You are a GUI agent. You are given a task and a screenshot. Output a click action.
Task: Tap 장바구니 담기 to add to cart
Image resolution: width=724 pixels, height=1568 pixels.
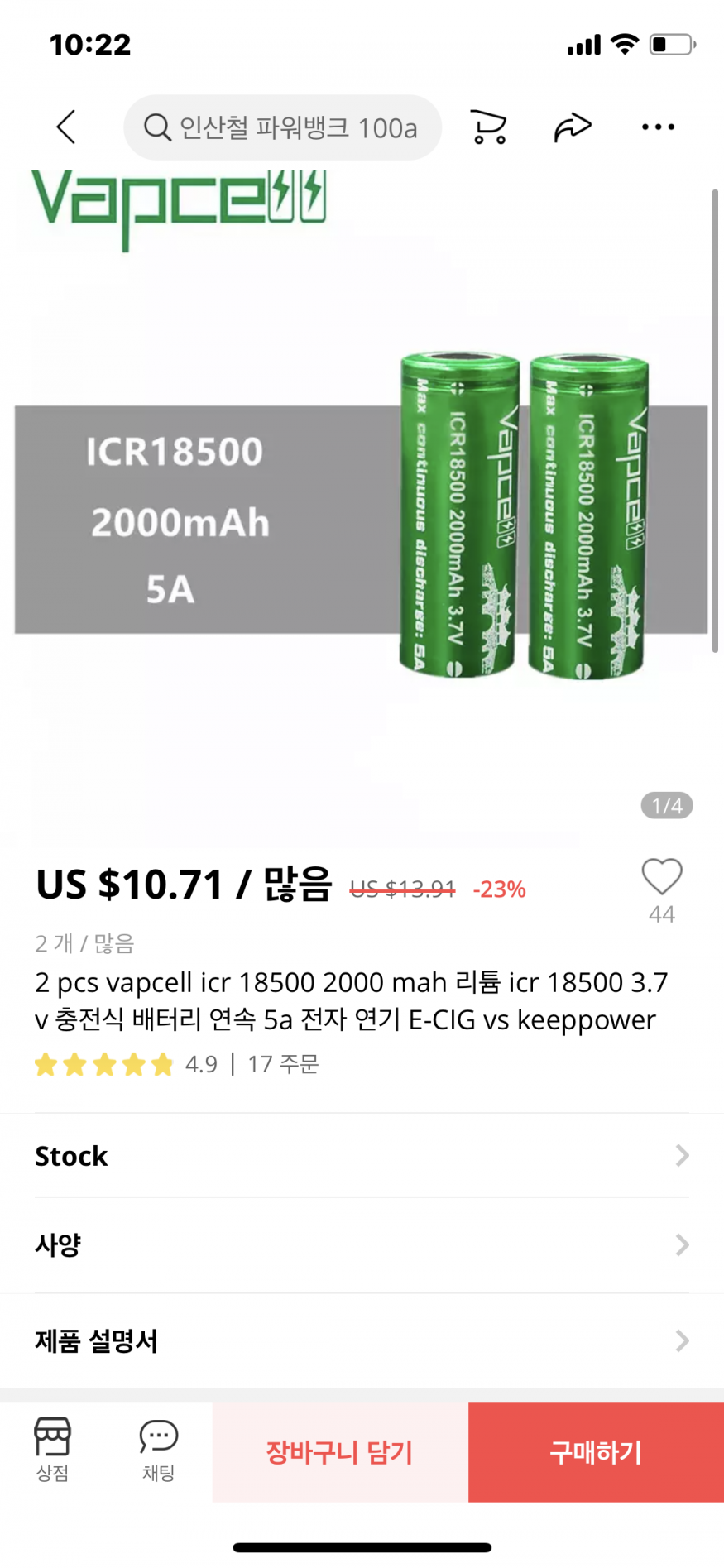[x=340, y=1452]
